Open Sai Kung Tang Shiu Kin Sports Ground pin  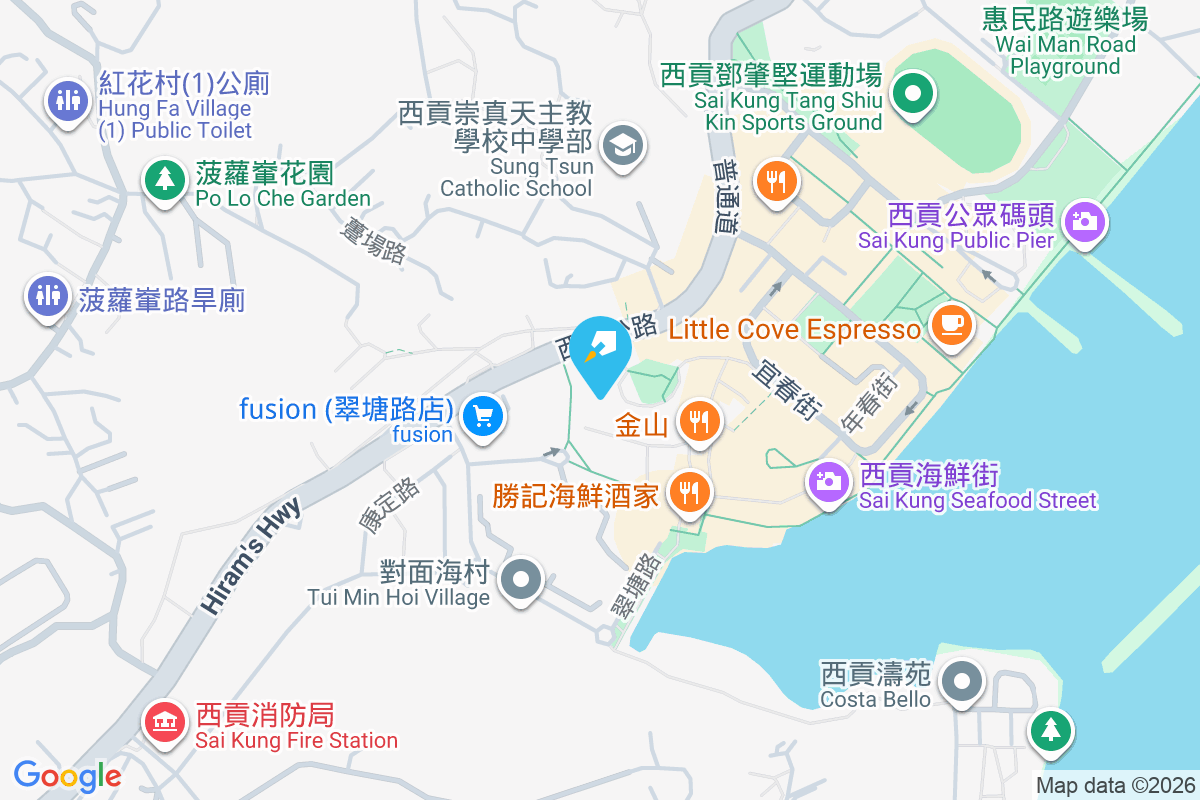tap(912, 96)
